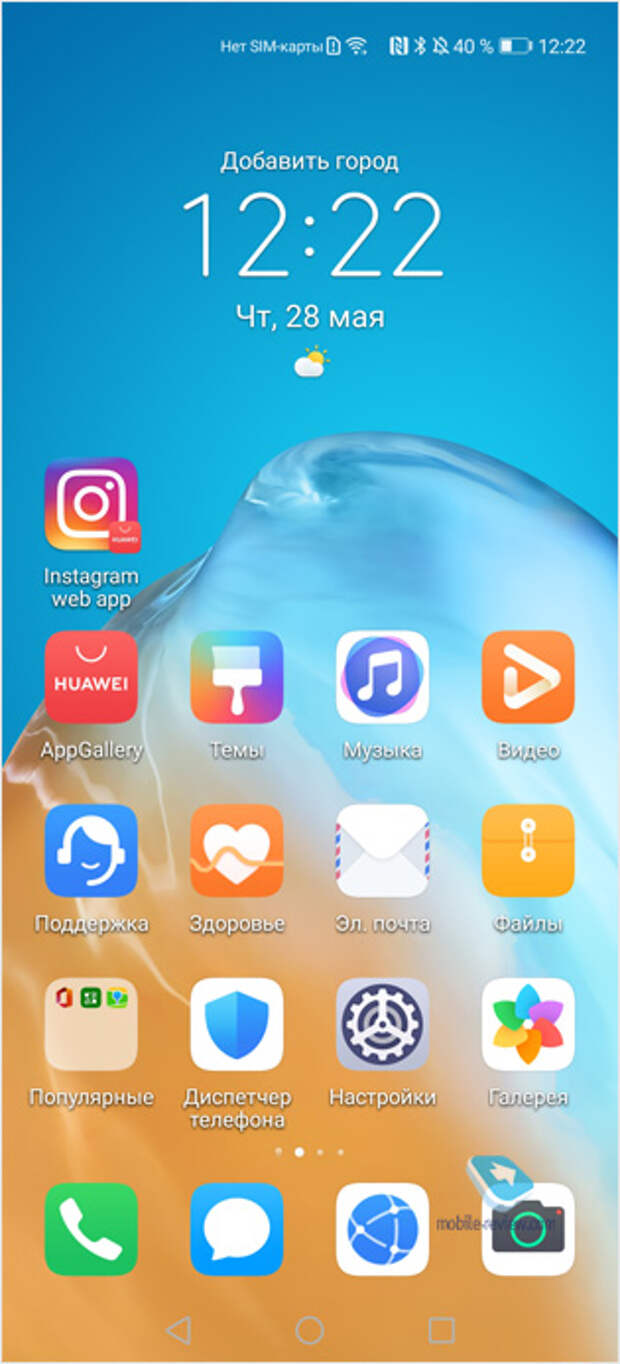Open the phone dialer in the dock
Viewport: 620px width, 1364px height.
click(x=91, y=1229)
